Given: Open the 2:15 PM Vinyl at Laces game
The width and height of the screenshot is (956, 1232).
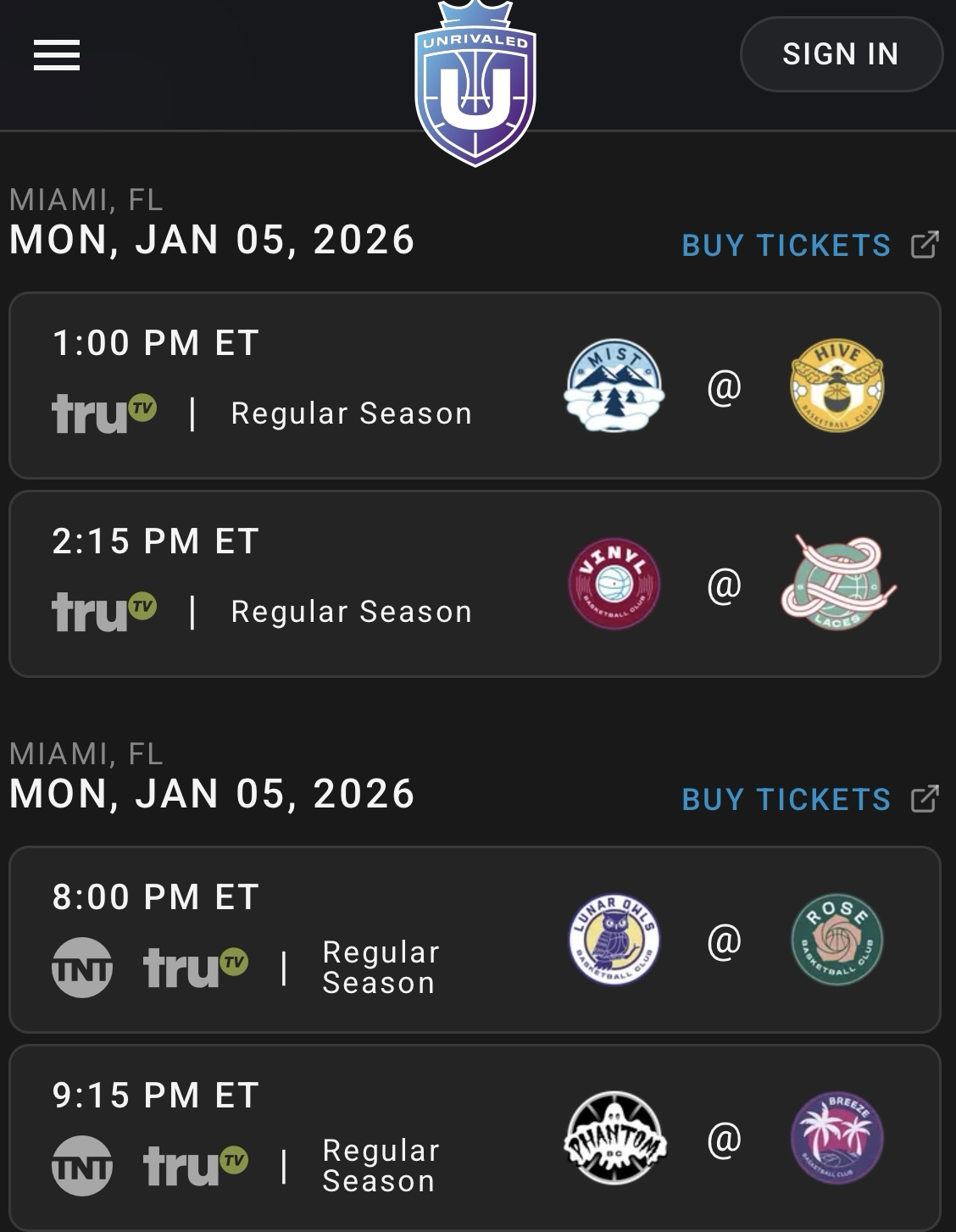Looking at the screenshot, I should click(475, 584).
